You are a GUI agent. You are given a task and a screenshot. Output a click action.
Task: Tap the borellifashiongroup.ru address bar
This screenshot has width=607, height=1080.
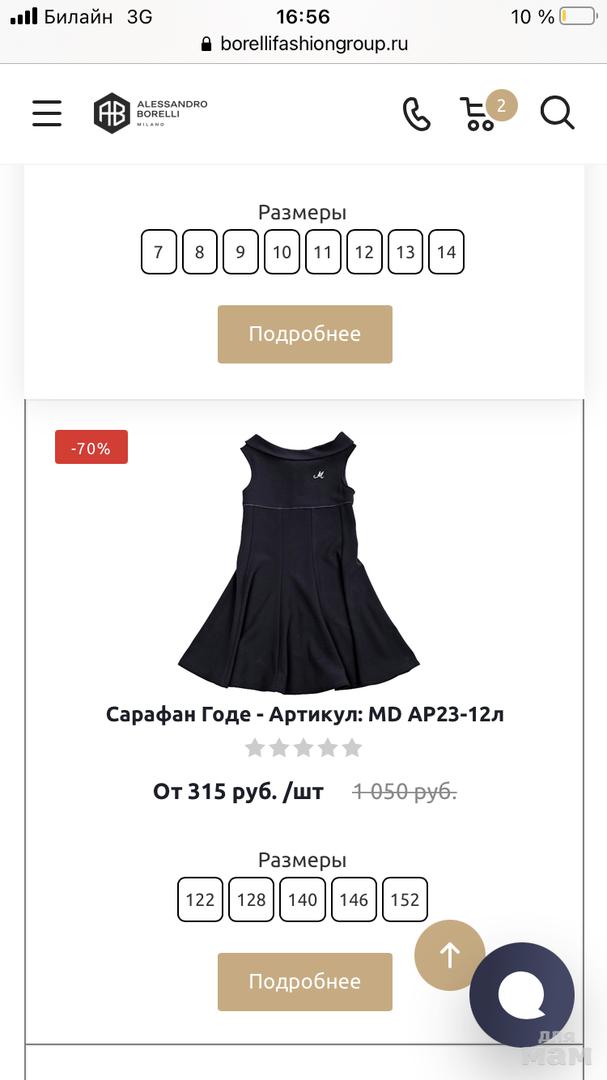pyautogui.click(x=304, y=44)
